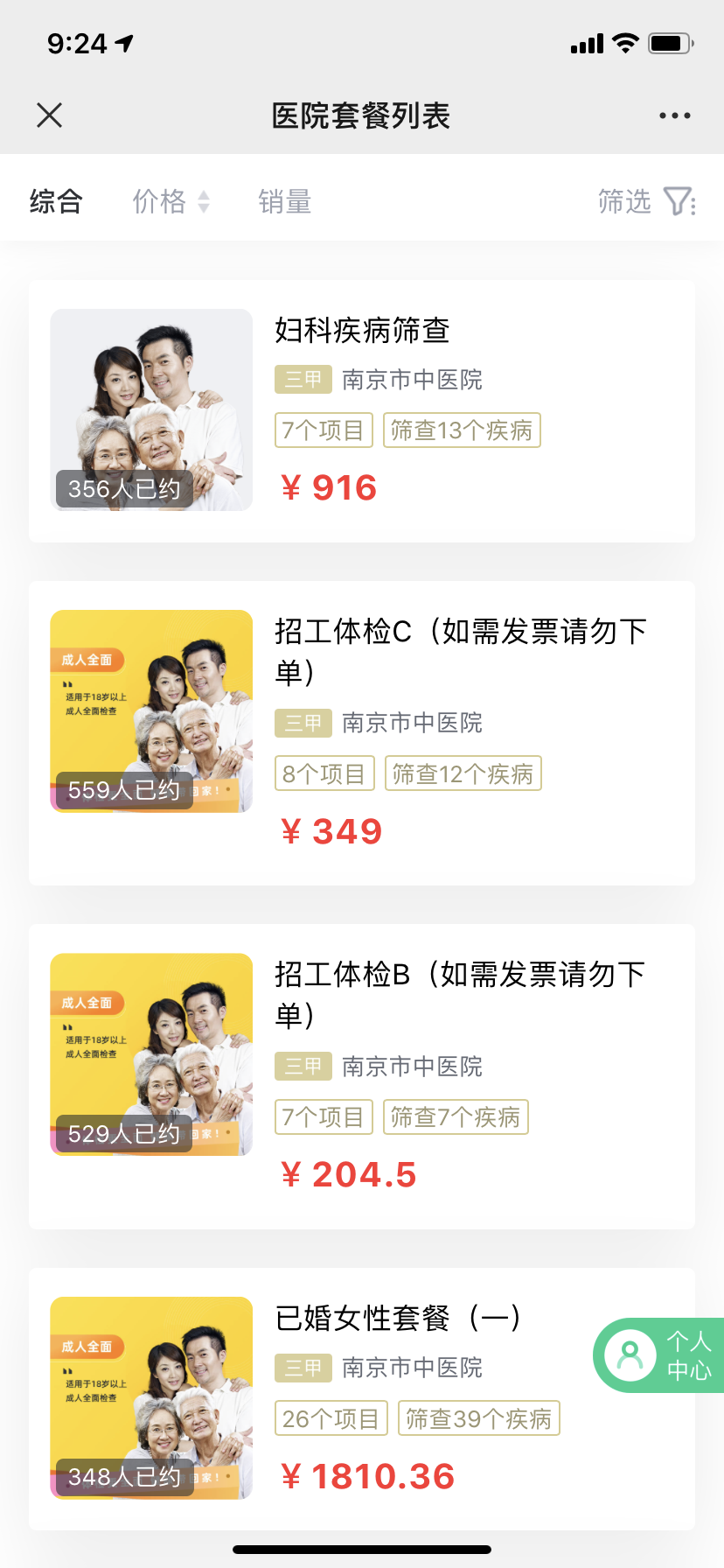This screenshot has width=724, height=1568.
Task: Open the three-dot overflow menu
Action: 674,115
